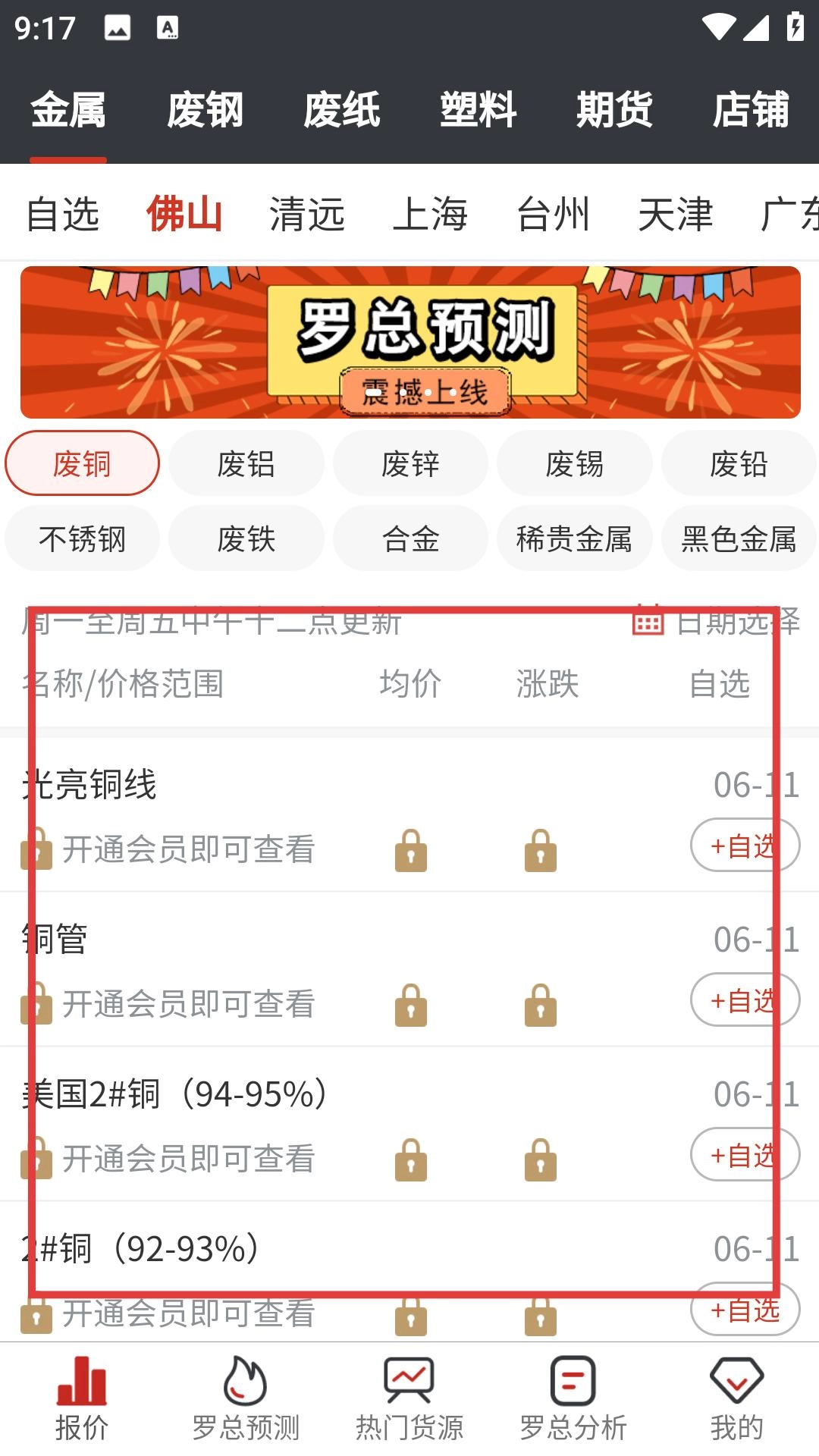Pick the 黑色金属 chip

coord(739,538)
